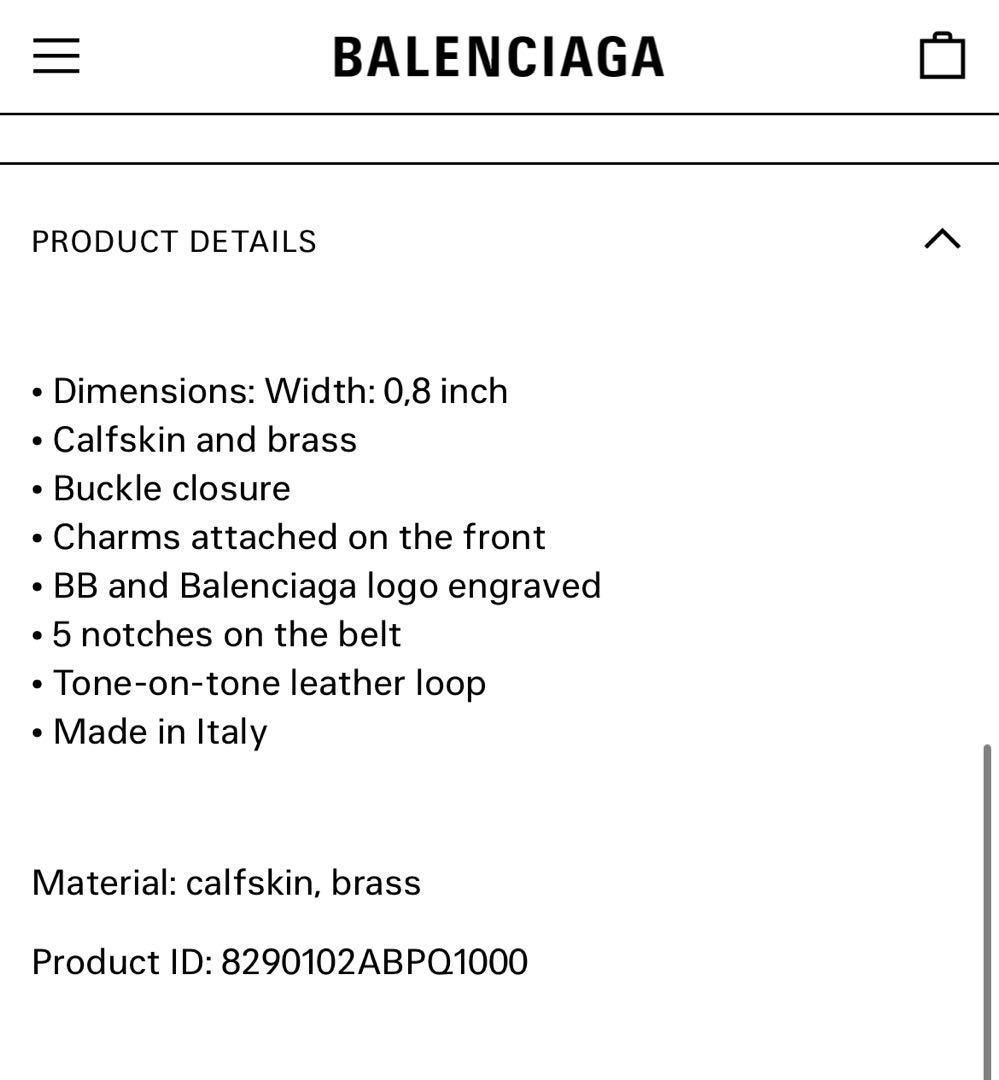The image size is (999, 1080).
Task: Click the Dimensions bullet point
Action: [270, 391]
